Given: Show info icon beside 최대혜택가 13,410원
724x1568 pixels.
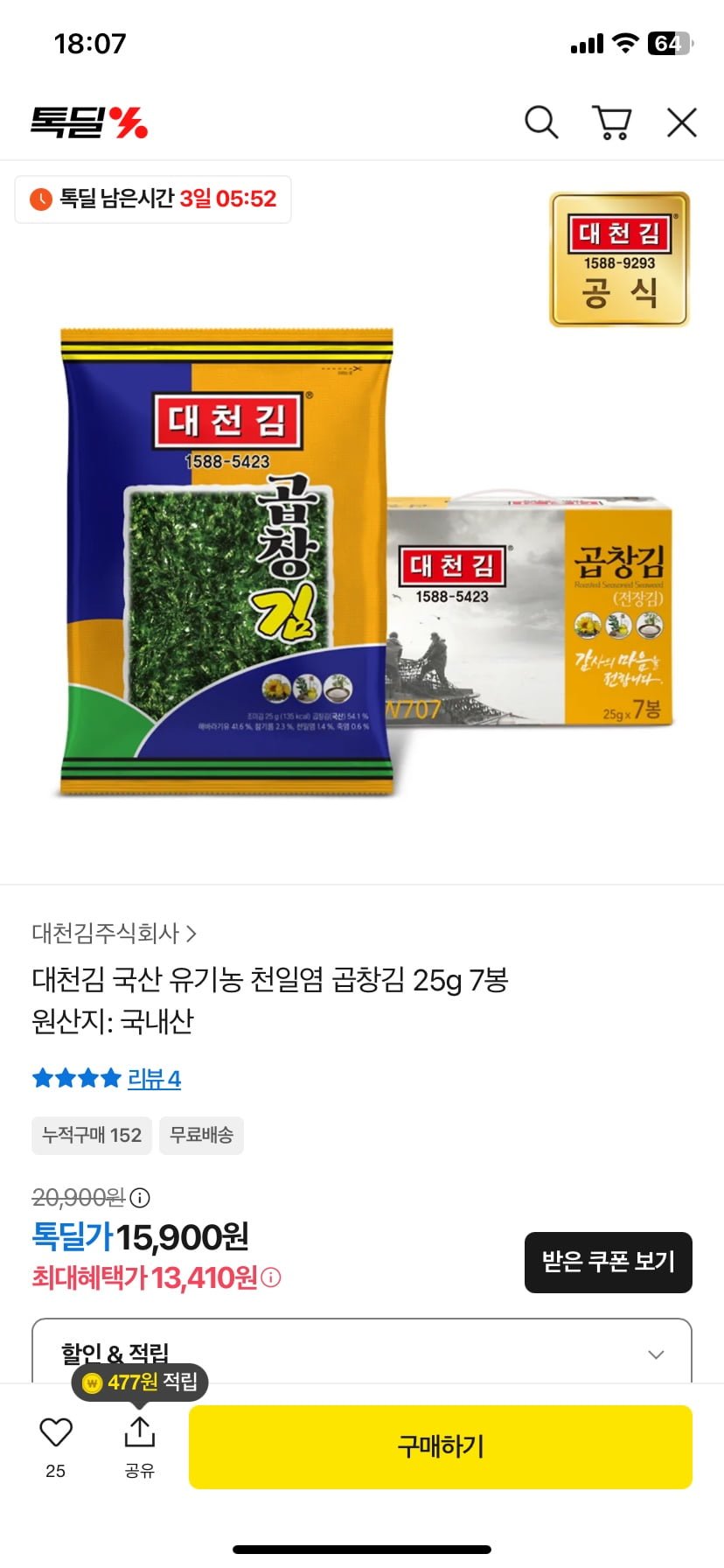Looking at the screenshot, I should (272, 1278).
